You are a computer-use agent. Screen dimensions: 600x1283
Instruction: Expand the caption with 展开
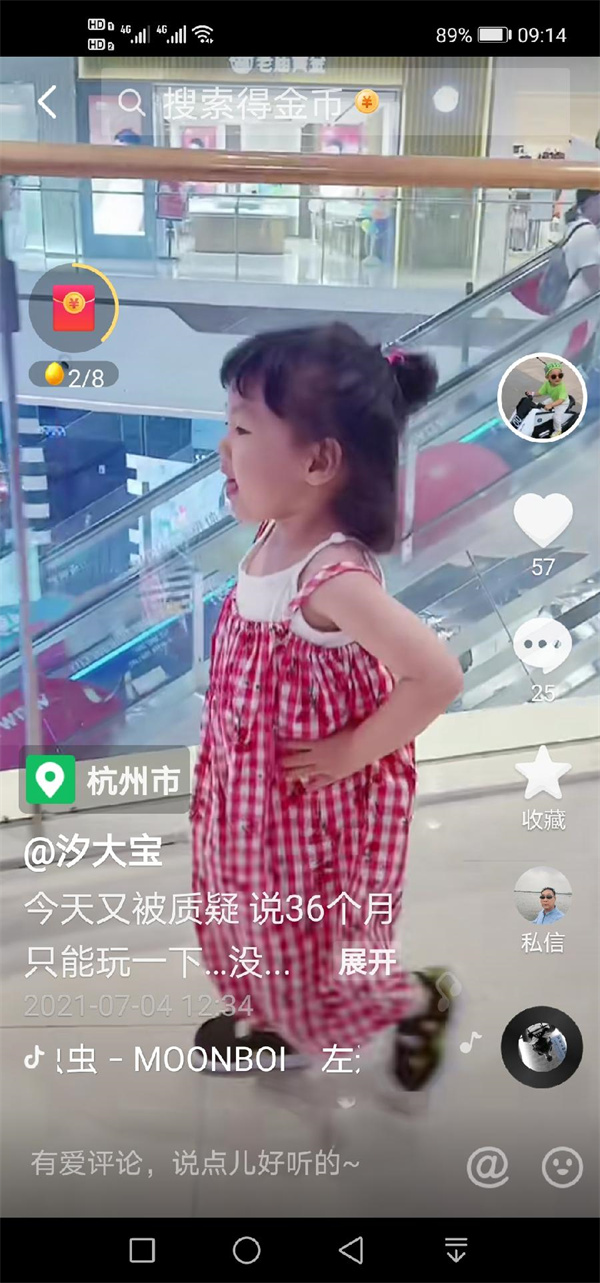pyautogui.click(x=367, y=962)
